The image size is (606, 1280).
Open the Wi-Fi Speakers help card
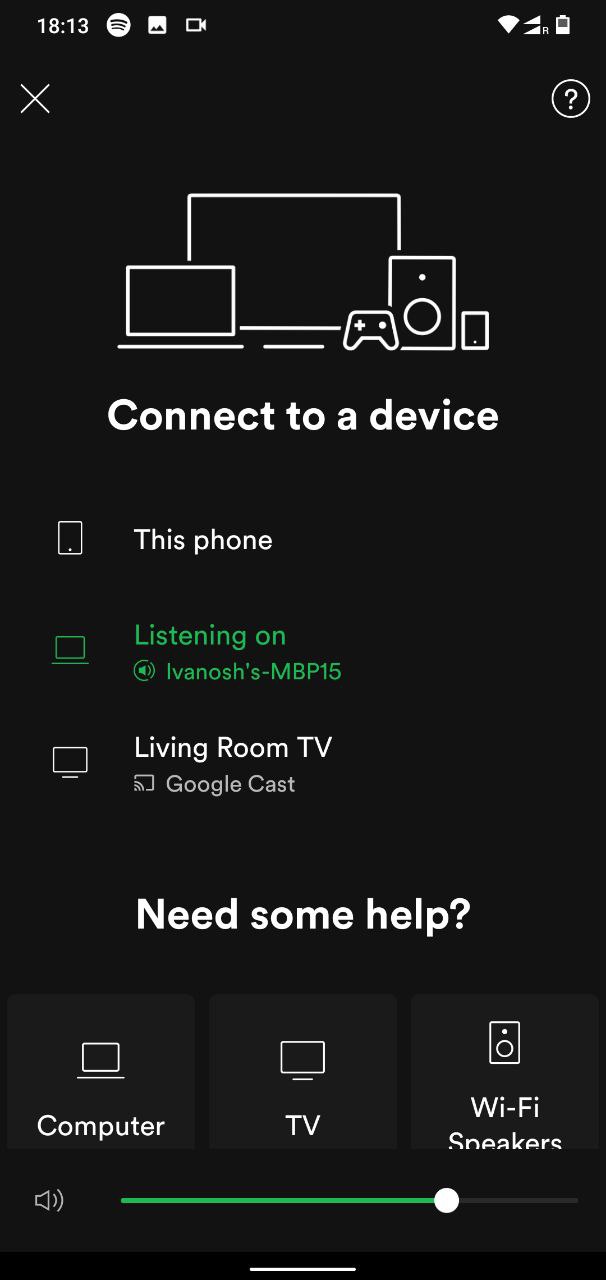(505, 1071)
